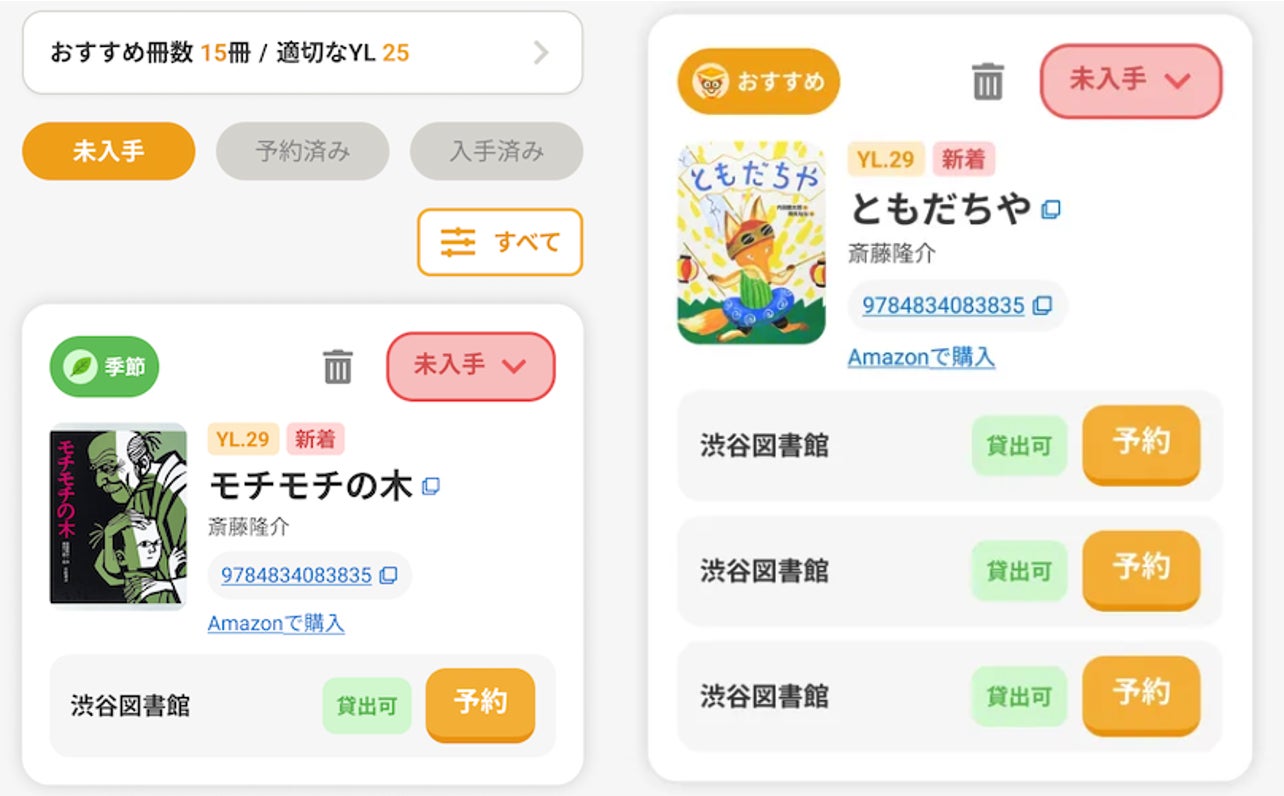The image size is (1284, 796).
Task: Delete the モチモチの木 card with trash icon
Action: [x=338, y=367]
